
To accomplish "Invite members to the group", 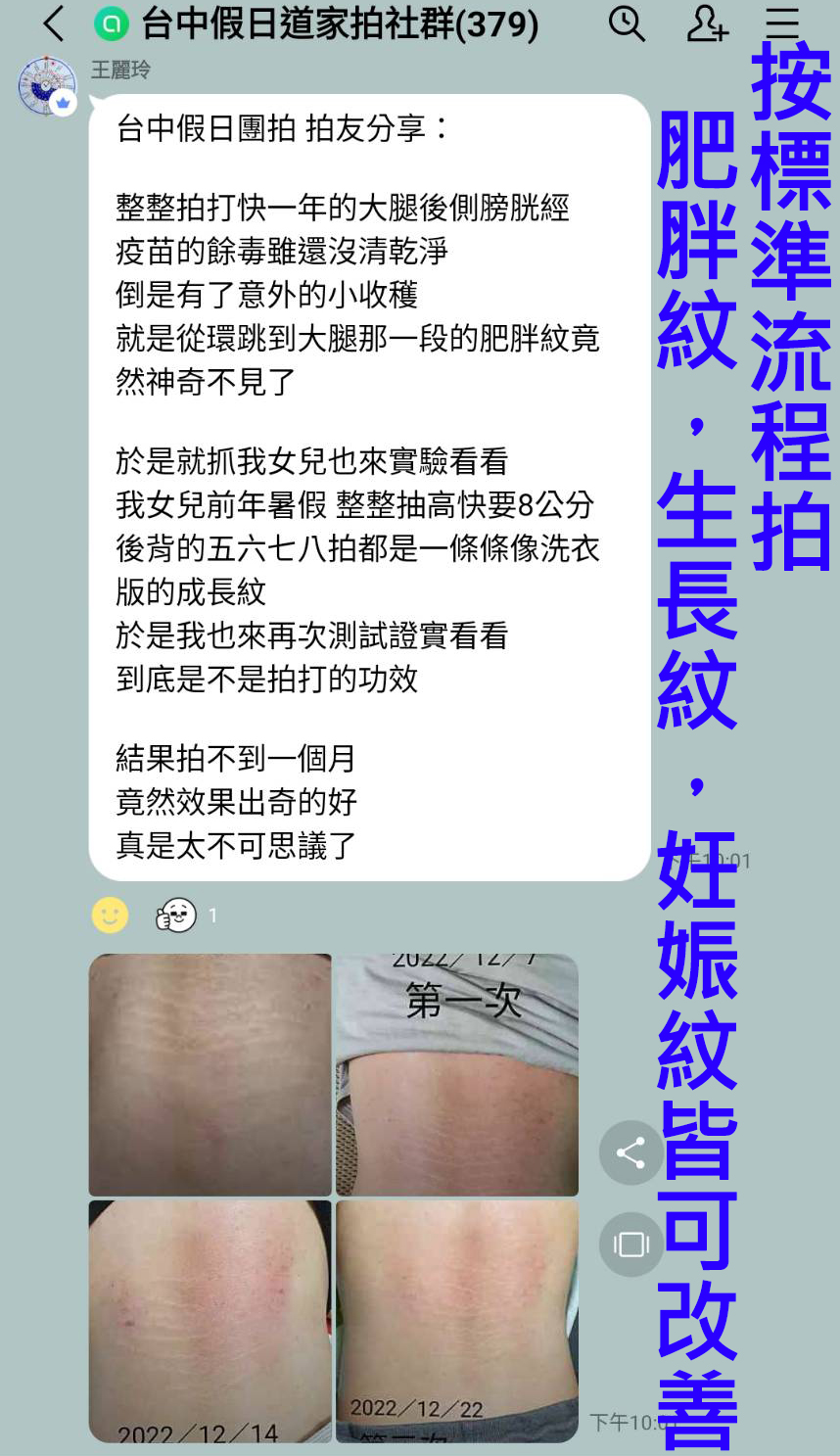I will 706,23.
